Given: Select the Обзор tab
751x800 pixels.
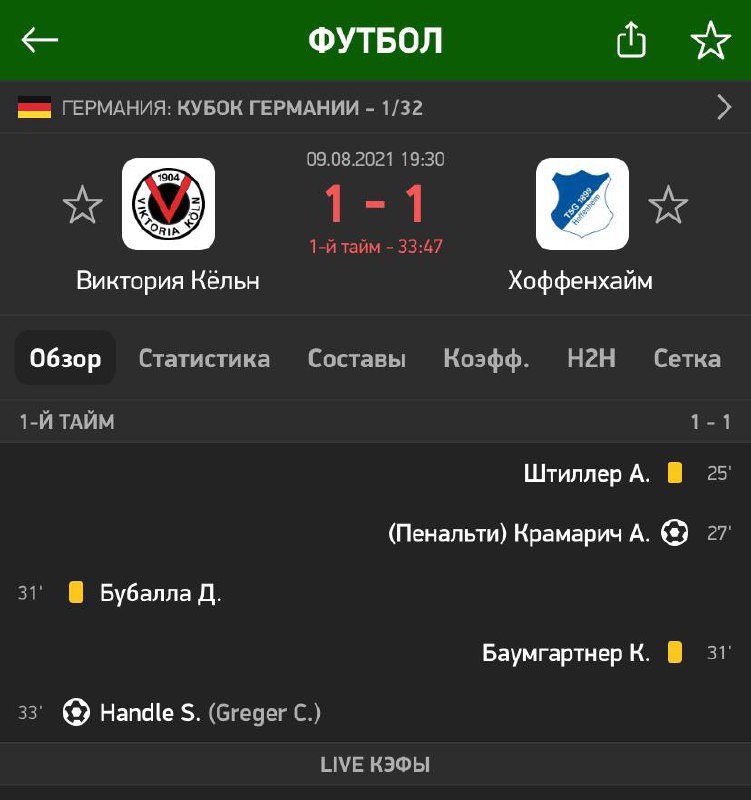Looking at the screenshot, I should click(x=65, y=358).
